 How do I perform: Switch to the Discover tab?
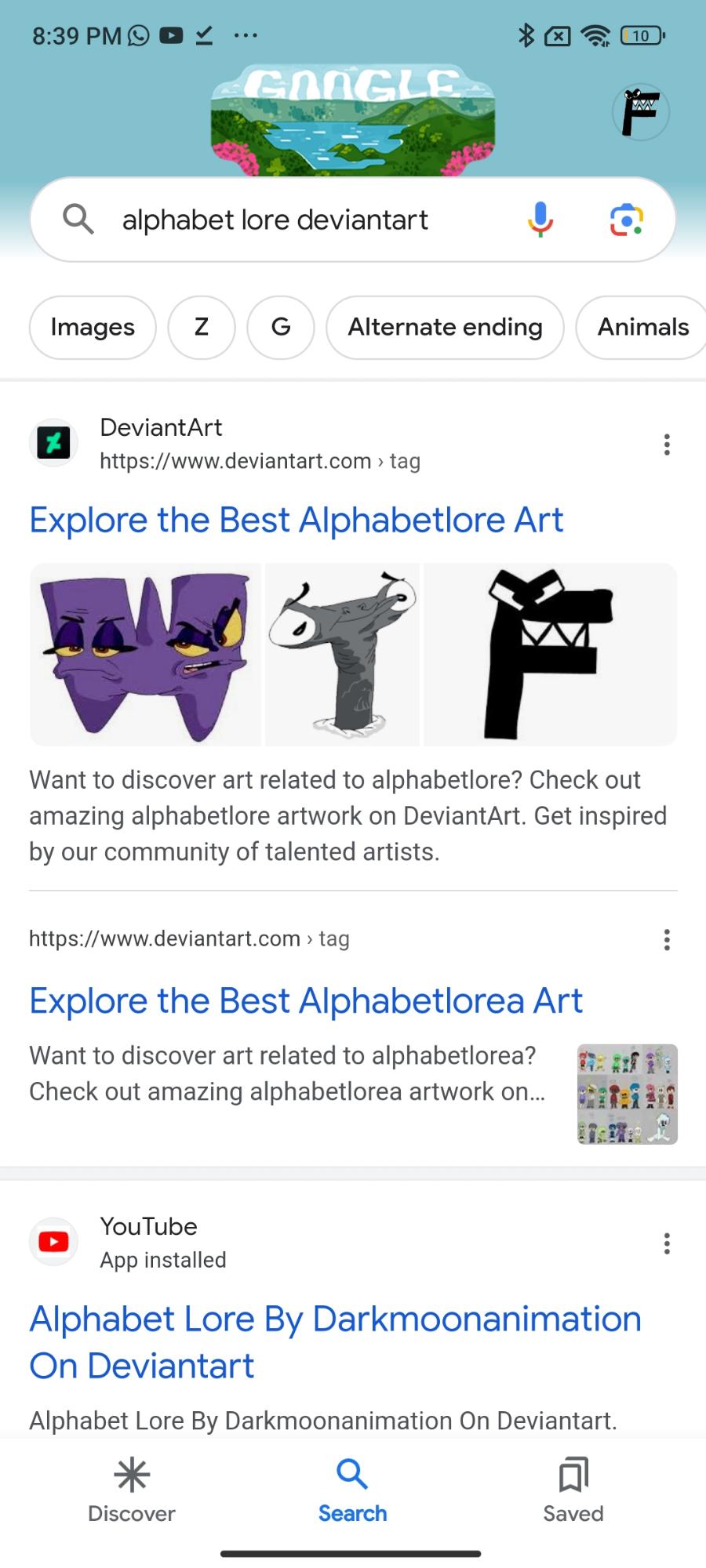point(132,1490)
